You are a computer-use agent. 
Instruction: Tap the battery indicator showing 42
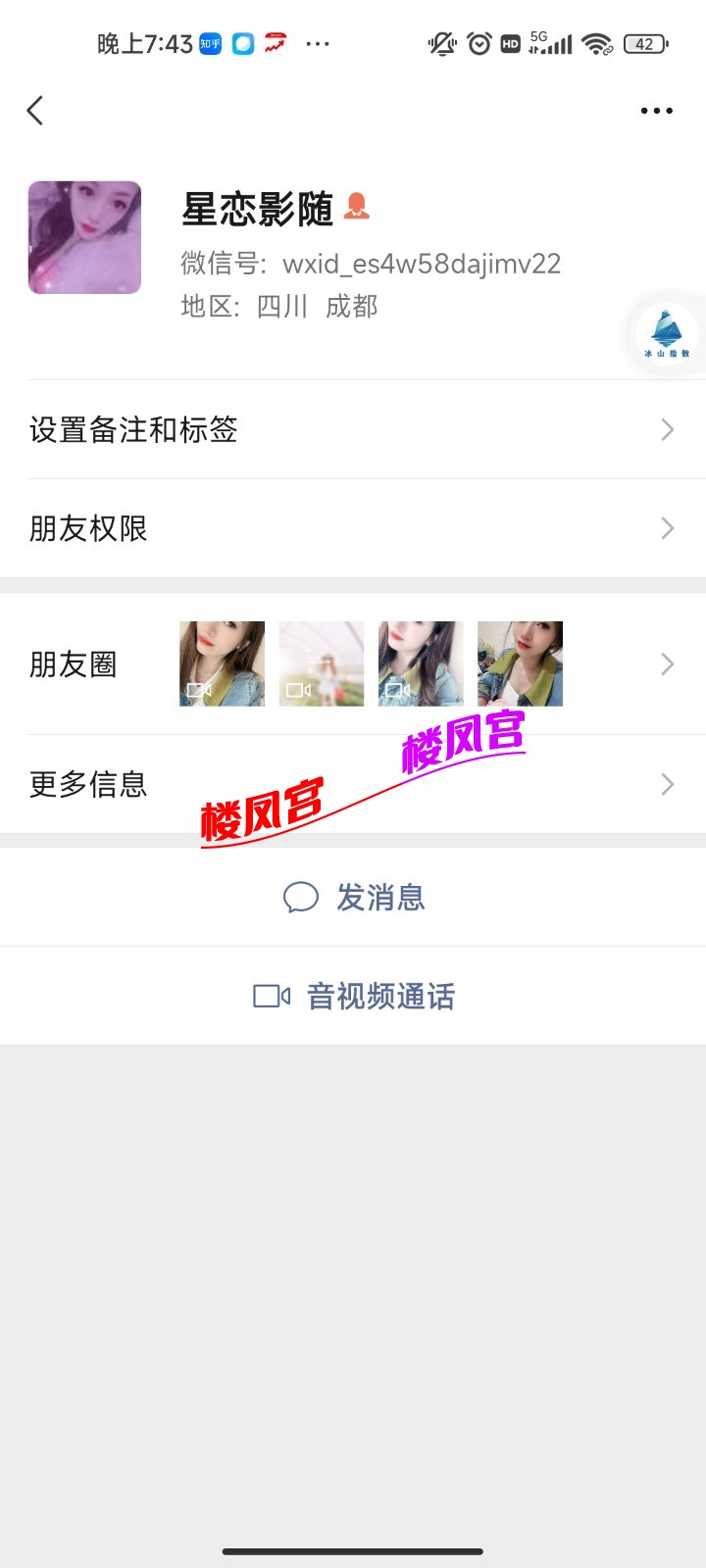[646, 44]
